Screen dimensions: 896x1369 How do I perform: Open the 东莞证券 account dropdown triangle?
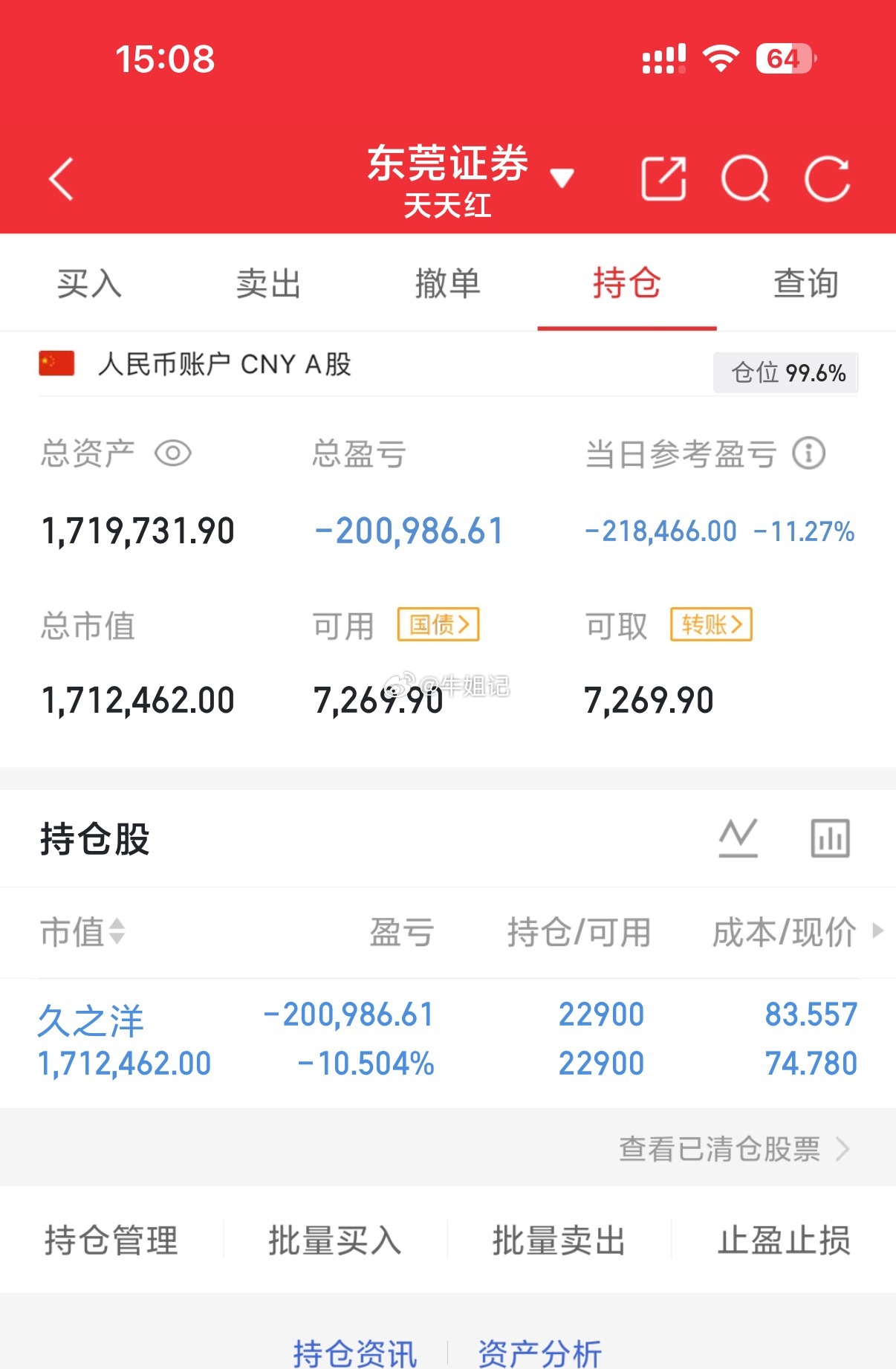[562, 178]
